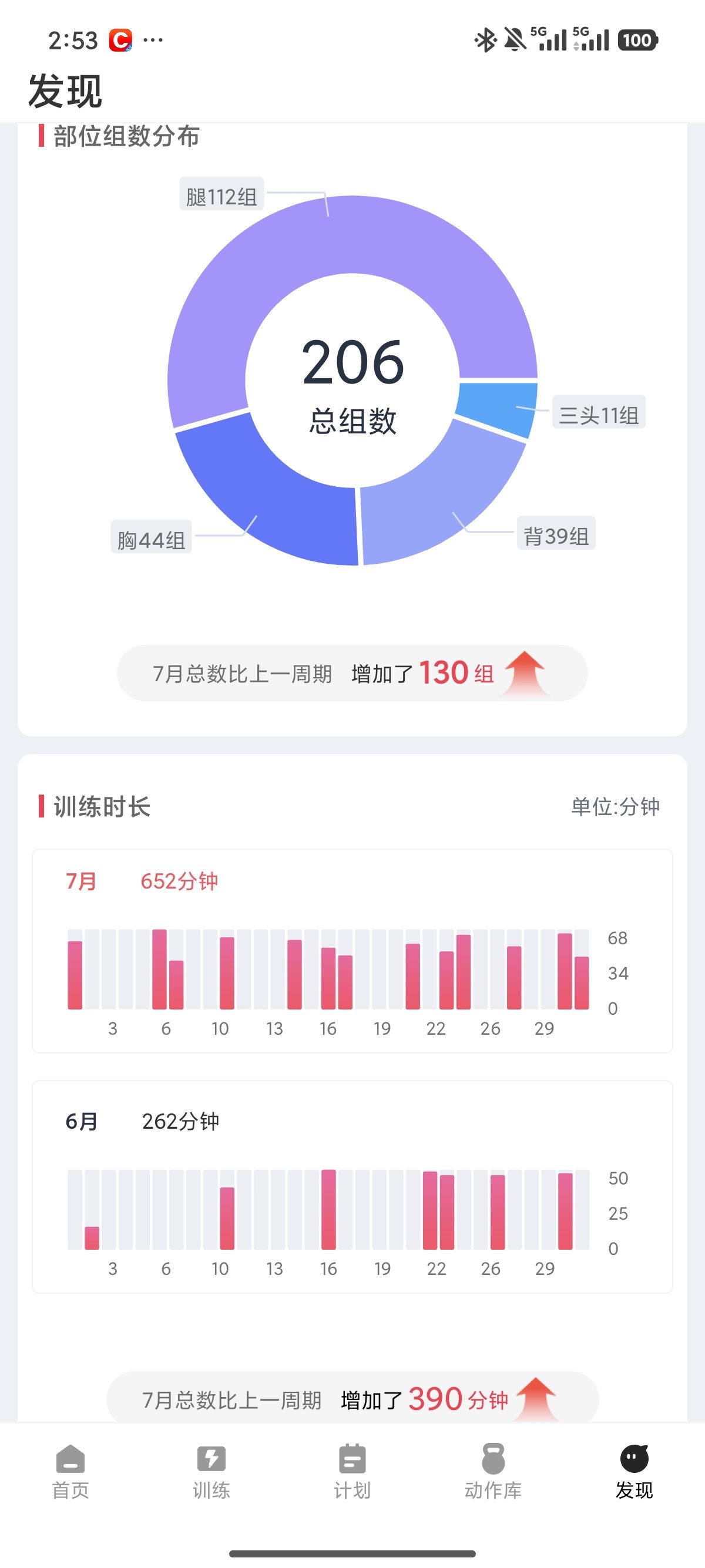The image size is (705, 1568).
Task: Select the 发现 tab
Action: click(634, 1472)
